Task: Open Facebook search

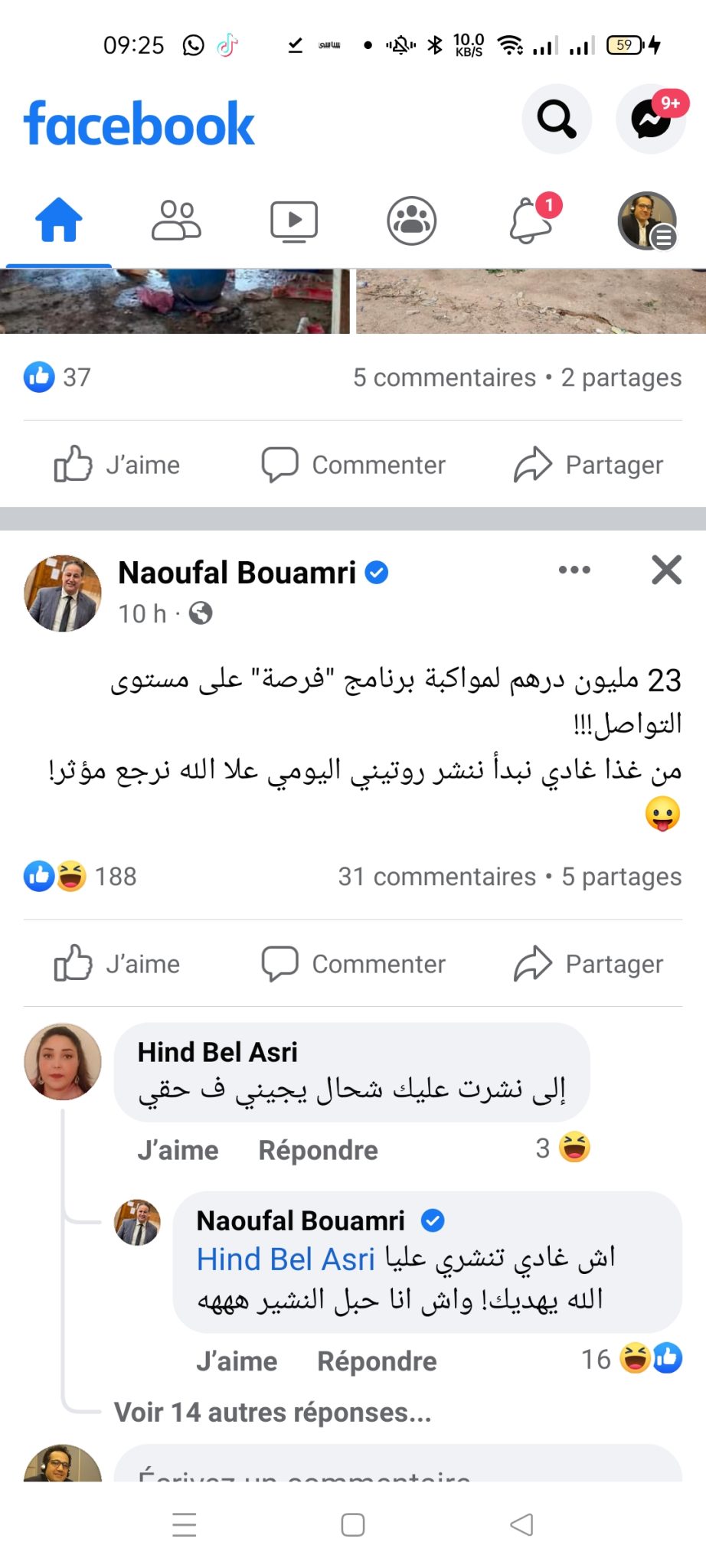Action: pyautogui.click(x=556, y=119)
